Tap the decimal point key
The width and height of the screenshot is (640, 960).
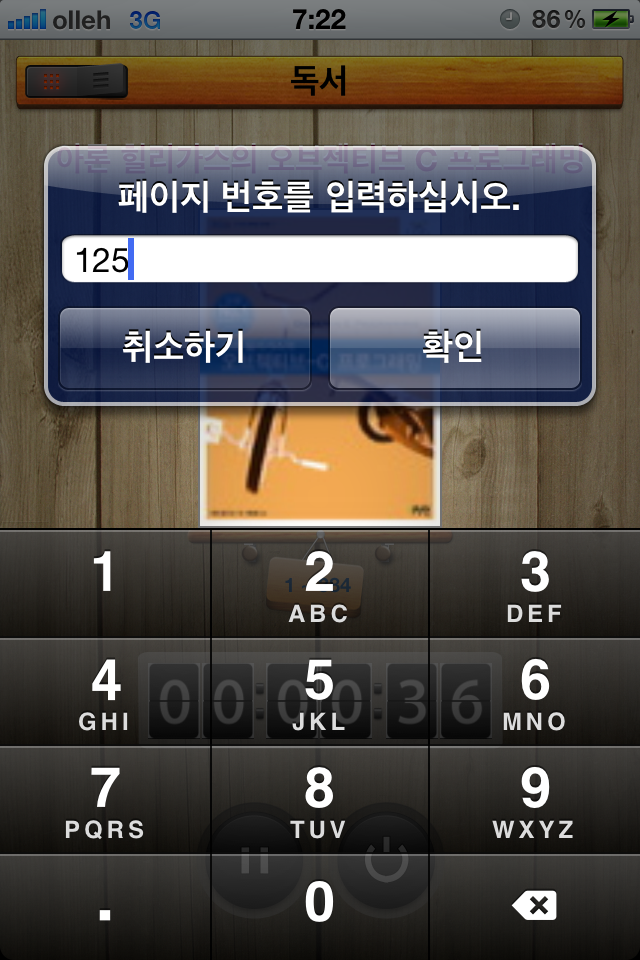105,906
